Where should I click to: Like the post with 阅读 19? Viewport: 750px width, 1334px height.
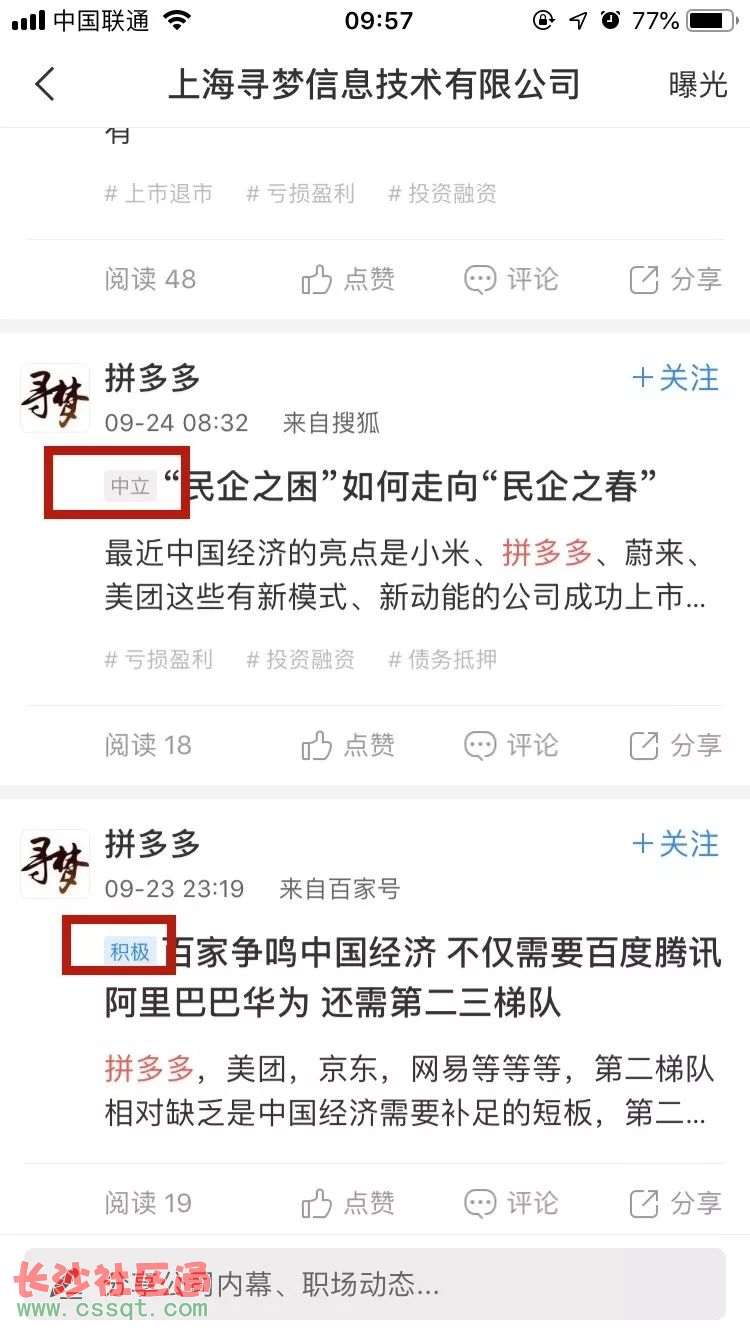coord(348,1203)
